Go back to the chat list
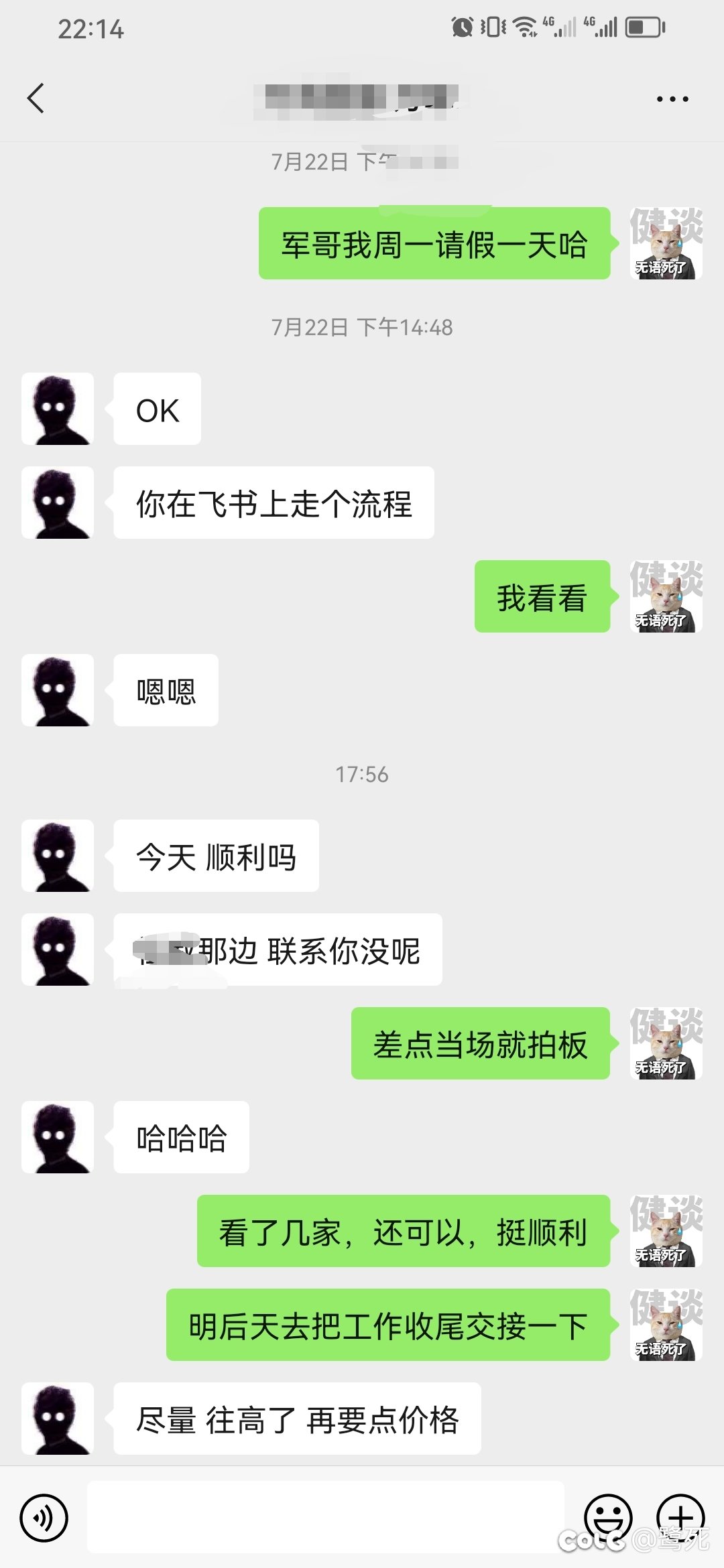 [36, 99]
